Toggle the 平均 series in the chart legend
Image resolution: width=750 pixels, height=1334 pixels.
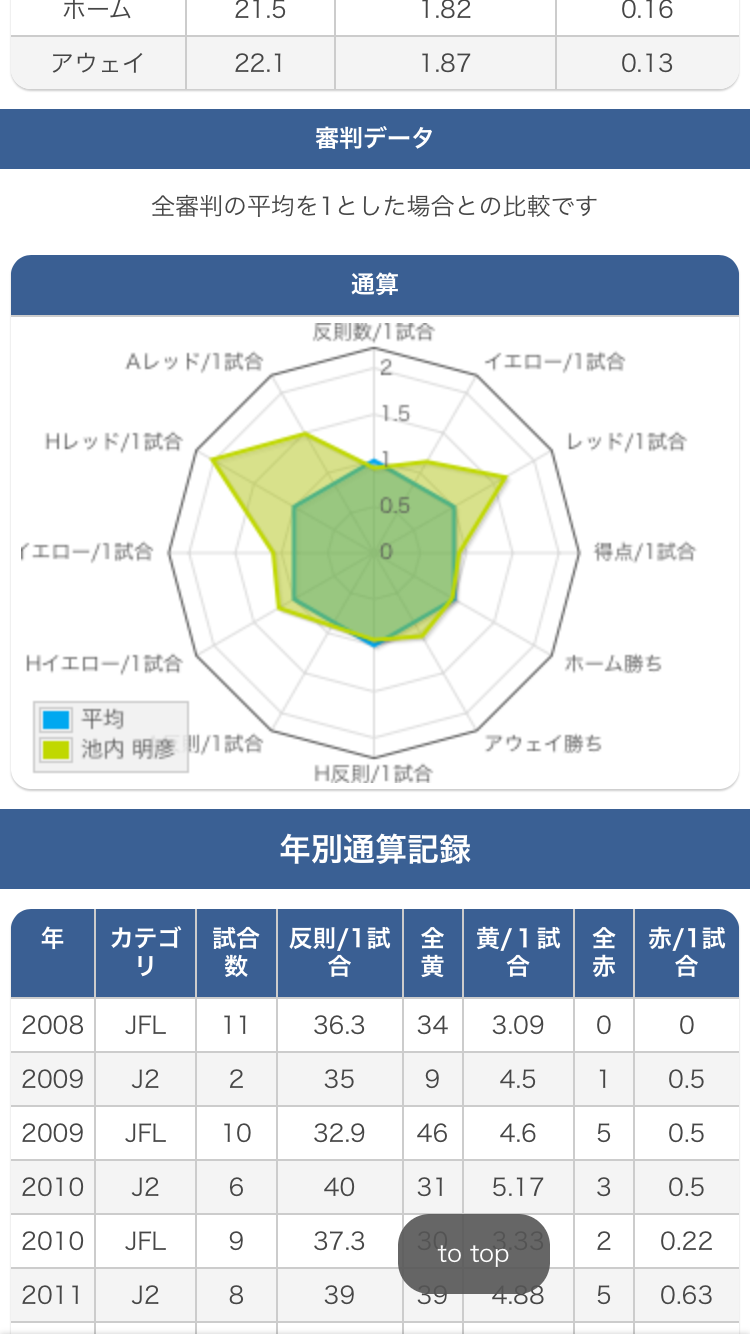(x=84, y=719)
